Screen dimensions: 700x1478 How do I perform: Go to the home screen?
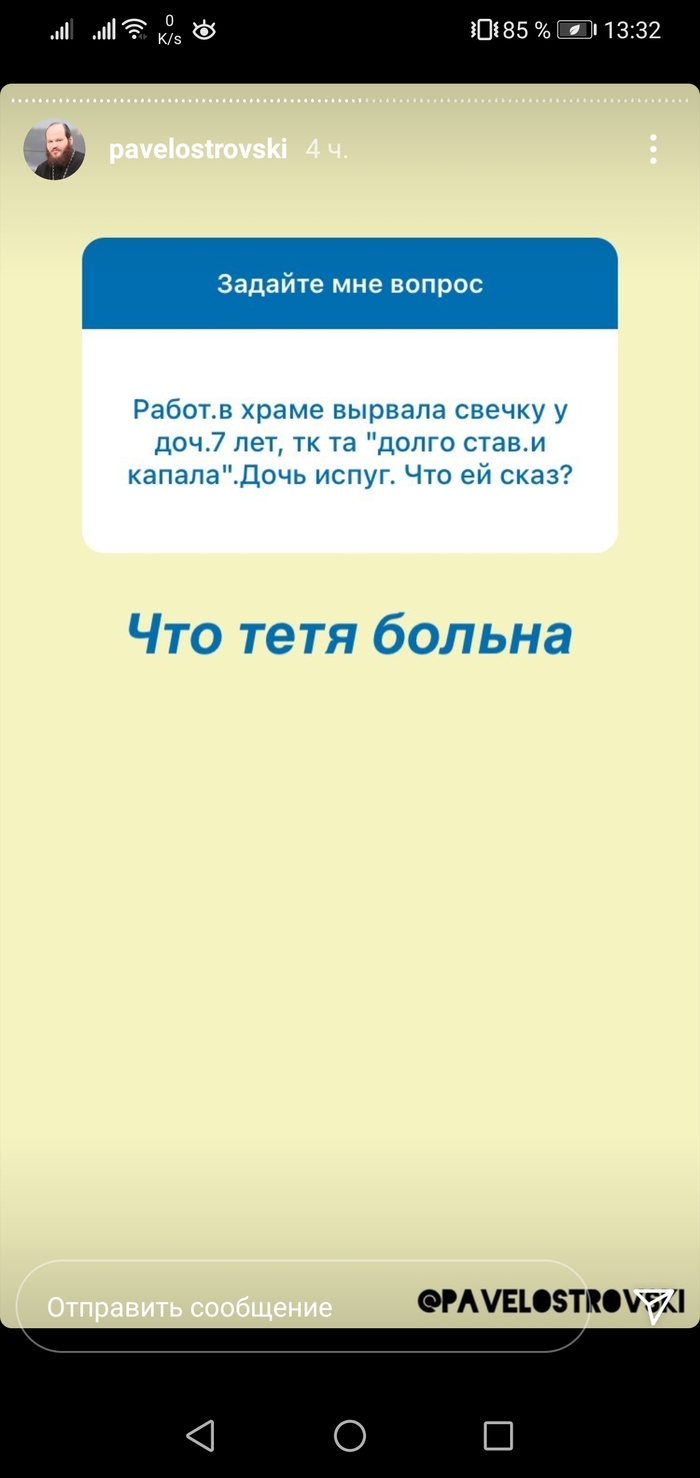[x=350, y=1435]
